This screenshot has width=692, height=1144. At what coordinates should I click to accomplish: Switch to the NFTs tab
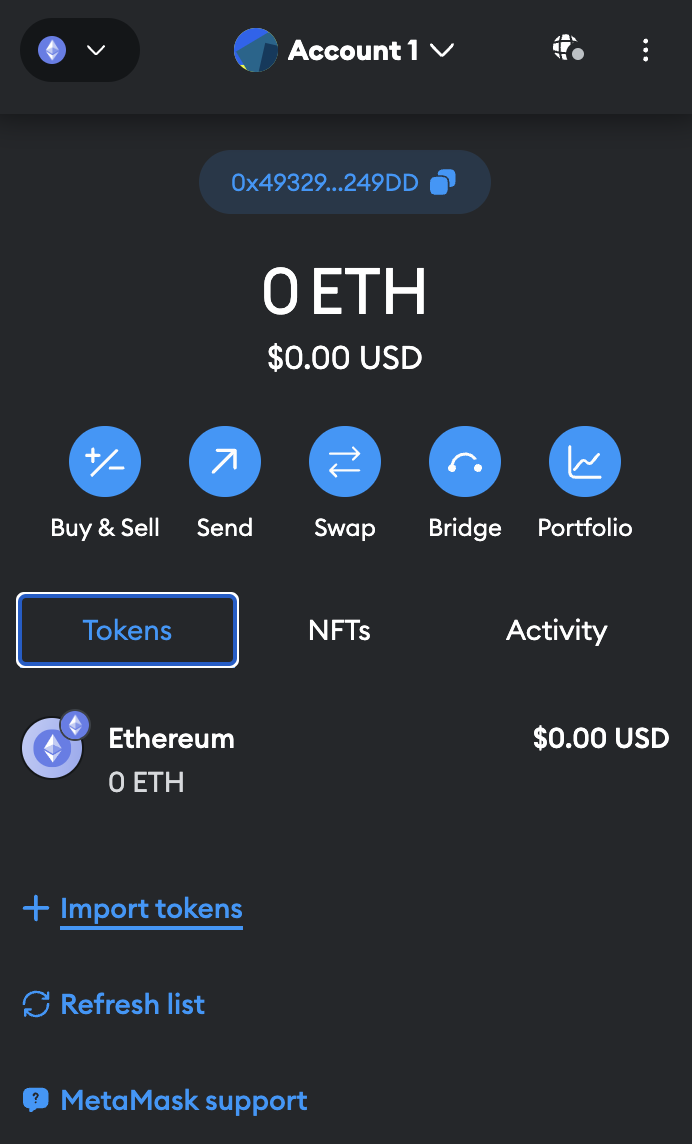(340, 630)
